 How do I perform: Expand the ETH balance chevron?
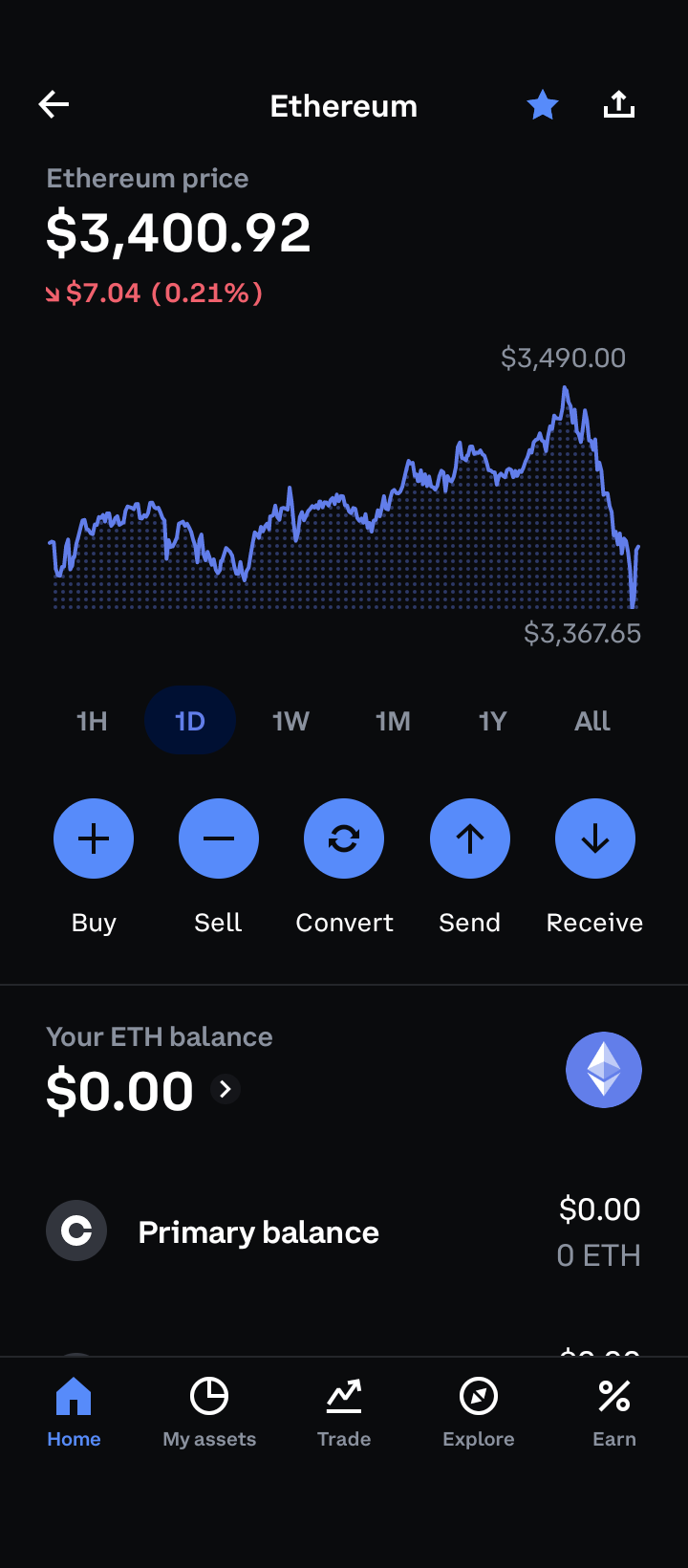tap(226, 1089)
